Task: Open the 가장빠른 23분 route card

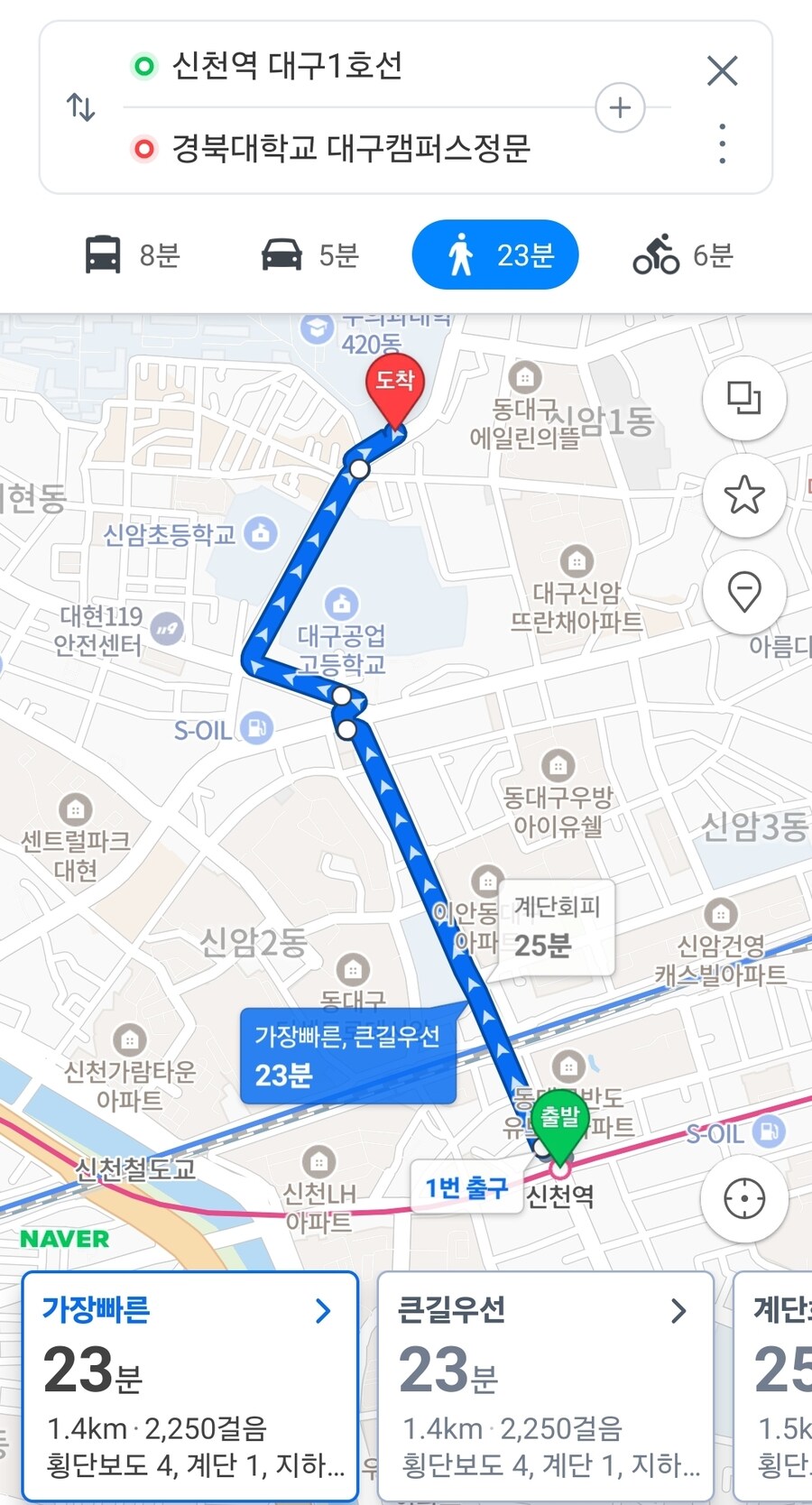Action: point(190,1386)
